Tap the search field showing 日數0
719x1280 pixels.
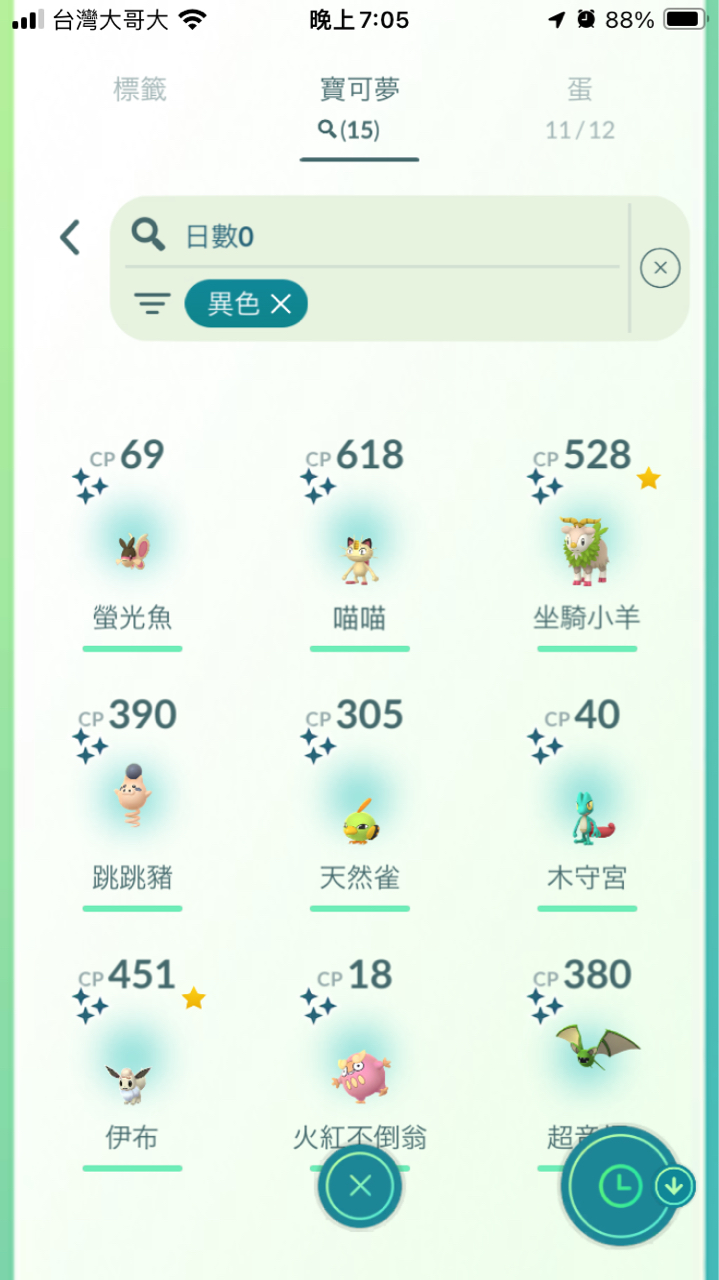click(373, 236)
